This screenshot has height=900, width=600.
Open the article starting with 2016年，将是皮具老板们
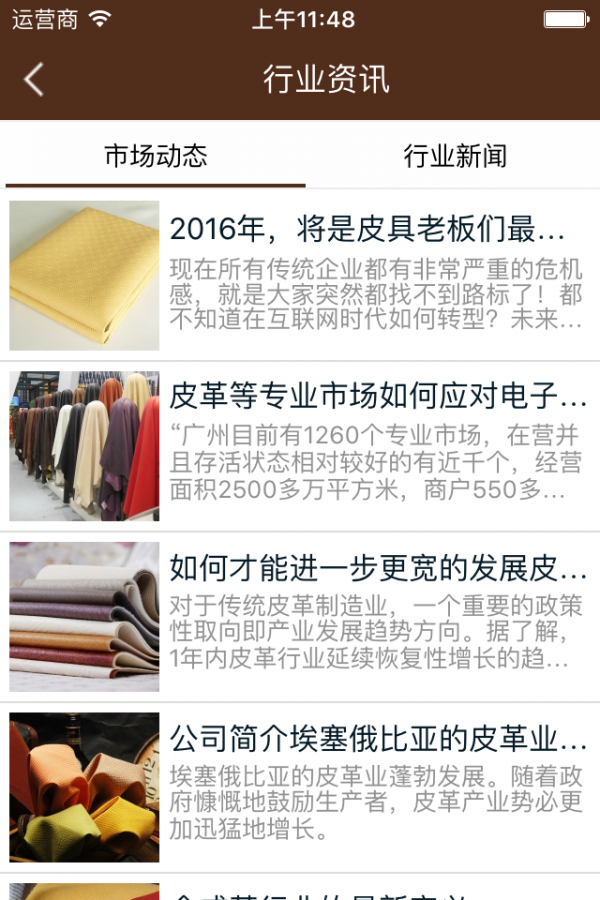pyautogui.click(x=366, y=231)
